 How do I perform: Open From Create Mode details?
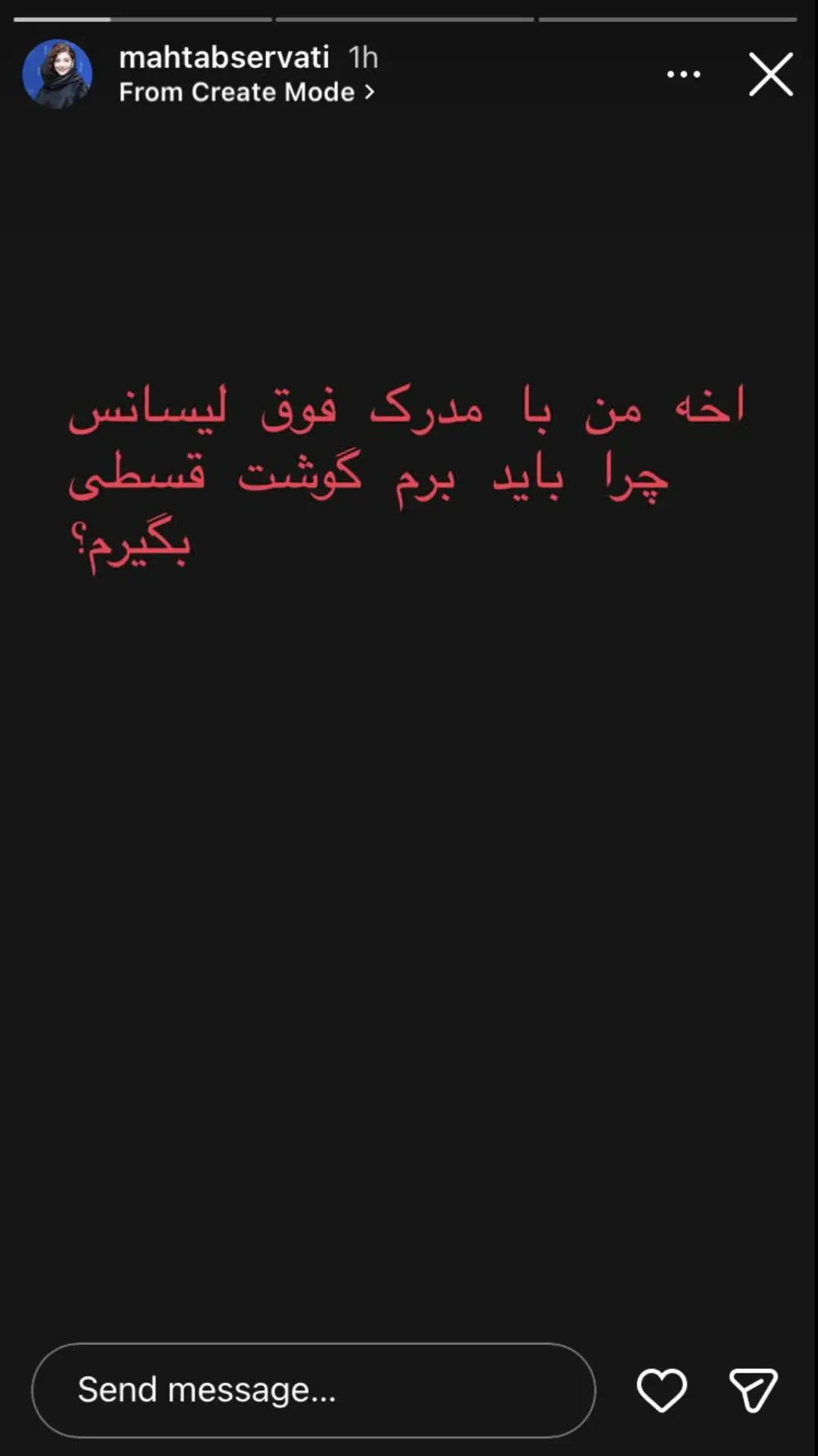pos(237,92)
